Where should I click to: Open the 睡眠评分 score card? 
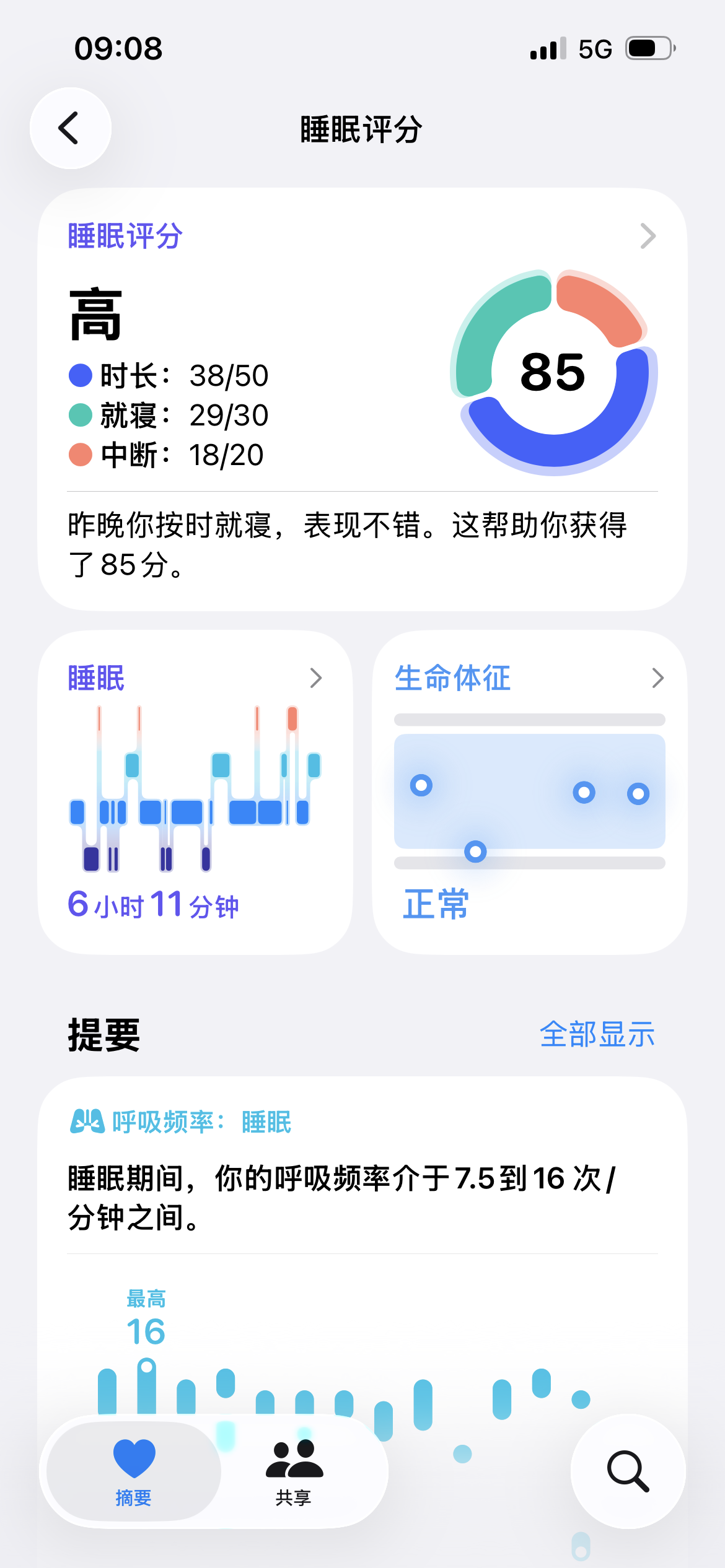coord(362,399)
